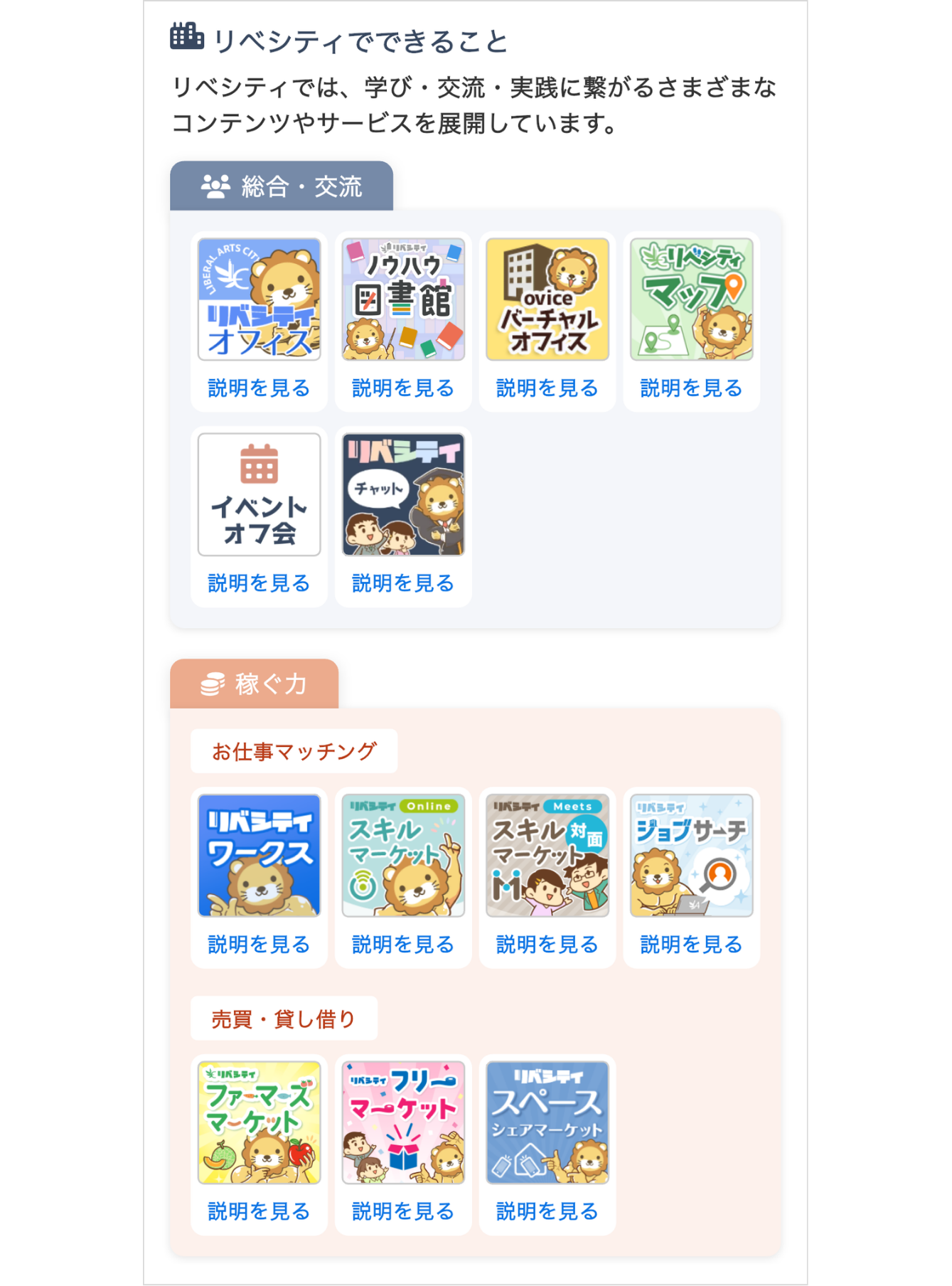View description under ノウハウ図書館

click(403, 388)
